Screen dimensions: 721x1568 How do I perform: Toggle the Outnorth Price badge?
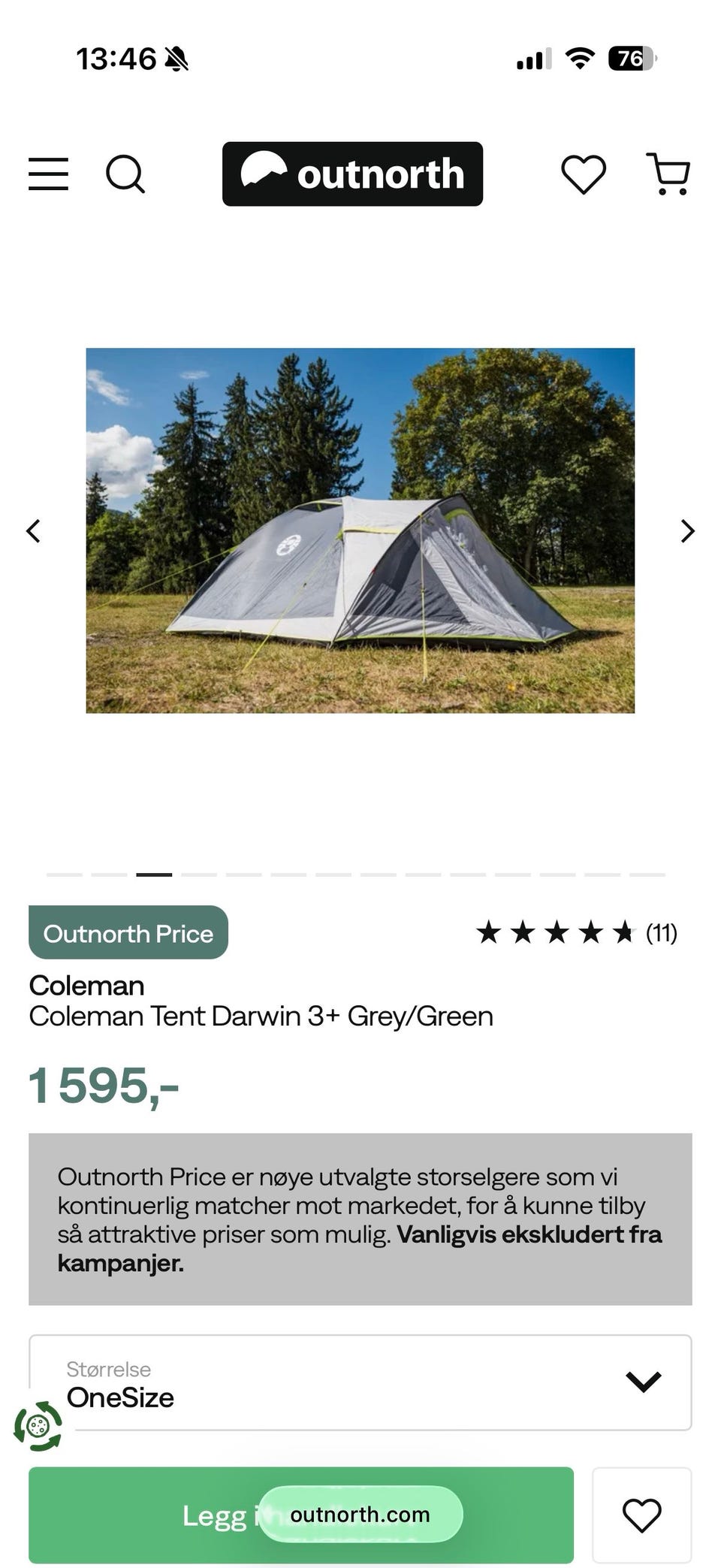[x=128, y=932]
